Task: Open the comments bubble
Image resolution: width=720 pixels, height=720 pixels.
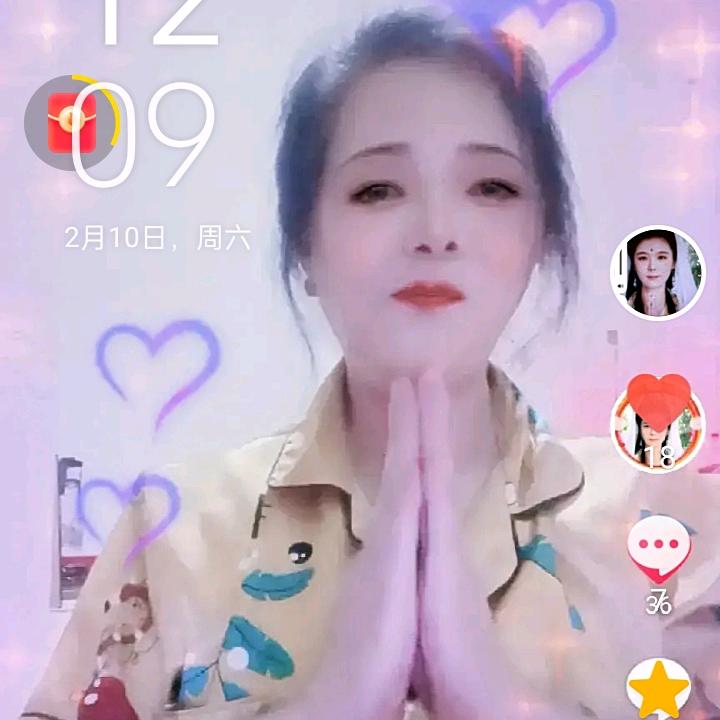Action: 658,550
